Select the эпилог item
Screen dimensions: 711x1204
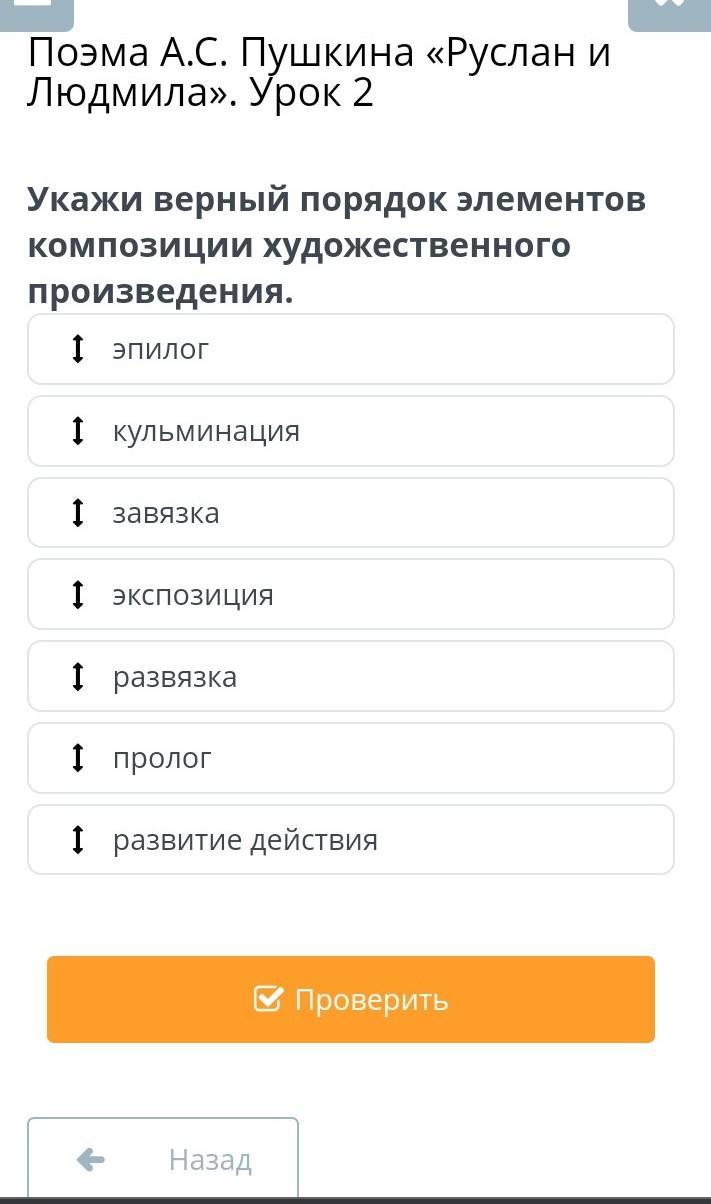click(351, 349)
